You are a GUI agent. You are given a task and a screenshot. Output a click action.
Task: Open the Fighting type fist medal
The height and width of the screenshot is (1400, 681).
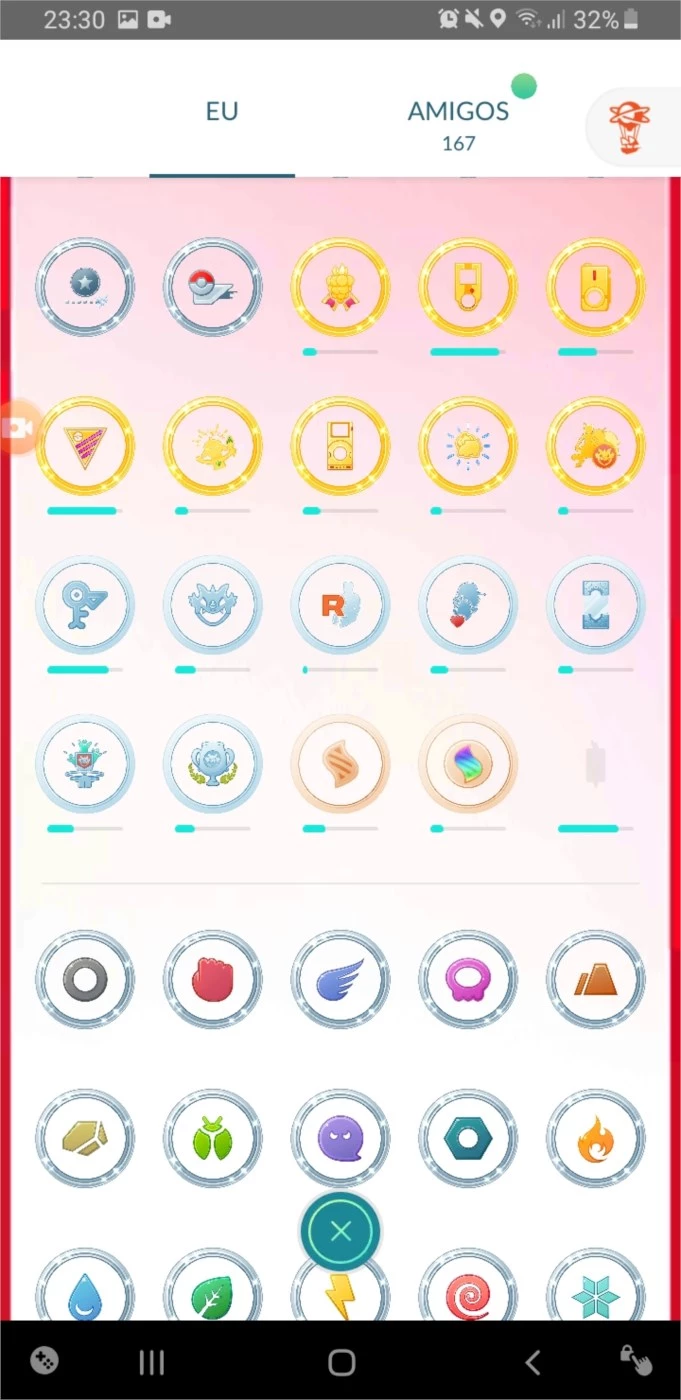coord(213,980)
